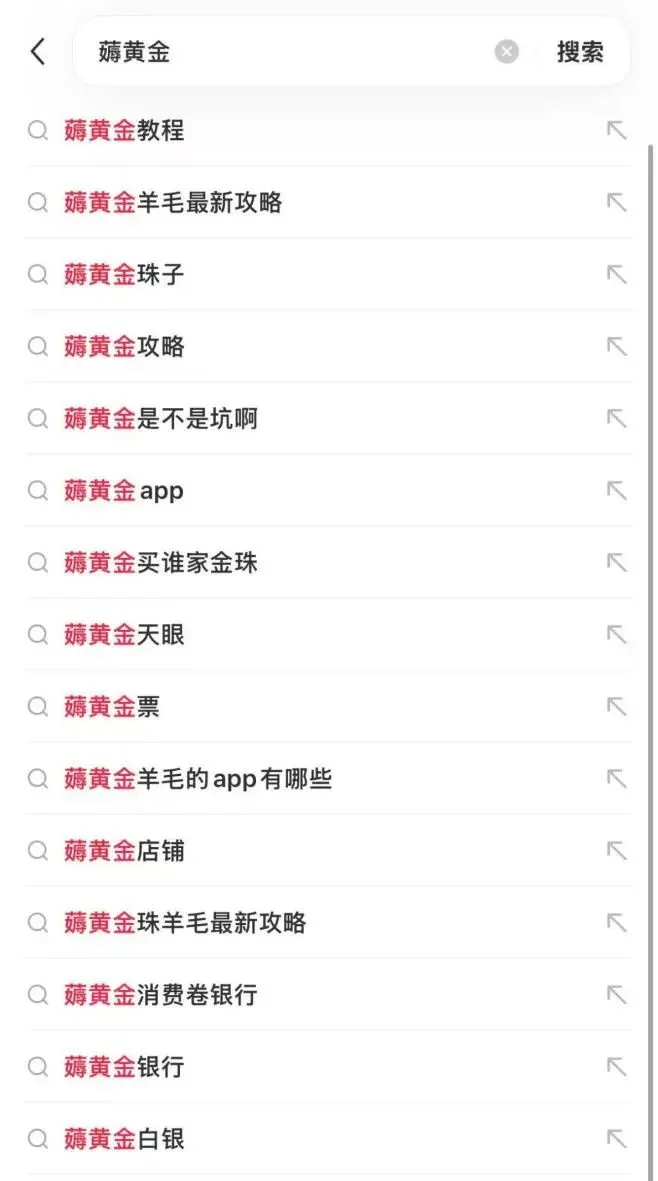Tap the 搜索 button
The width and height of the screenshot is (658, 1181).
580,52
